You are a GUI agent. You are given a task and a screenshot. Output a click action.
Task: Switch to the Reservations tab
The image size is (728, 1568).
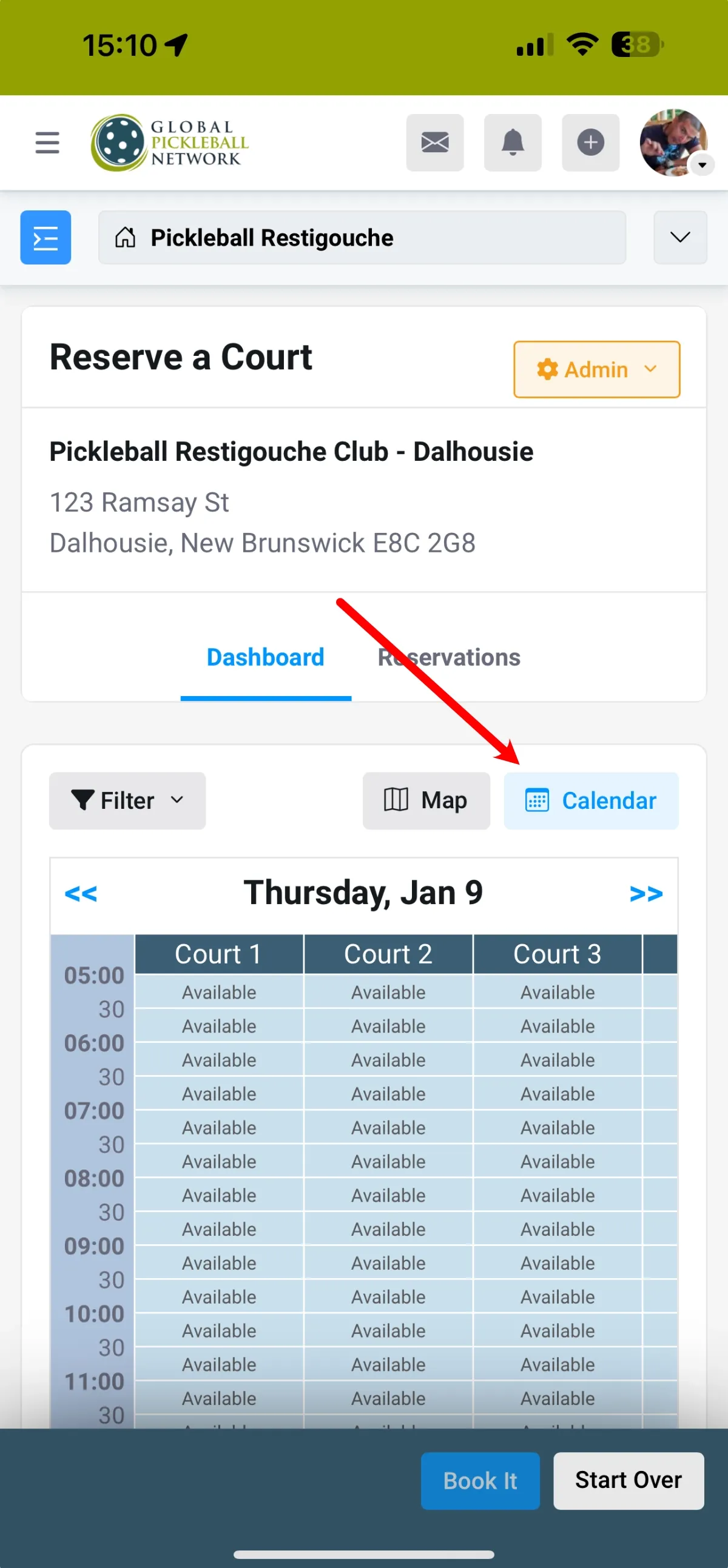click(x=449, y=657)
